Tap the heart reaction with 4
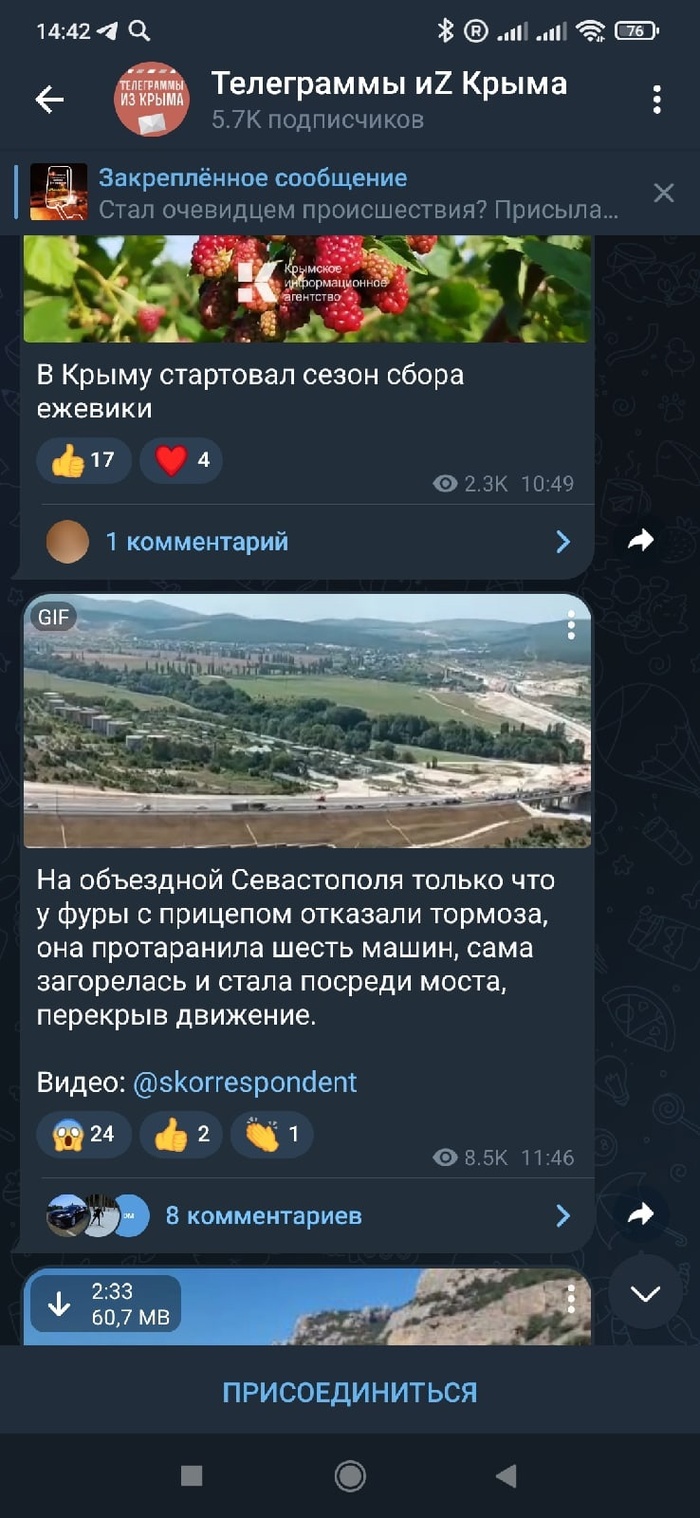The width and height of the screenshot is (700, 1518). [181, 460]
